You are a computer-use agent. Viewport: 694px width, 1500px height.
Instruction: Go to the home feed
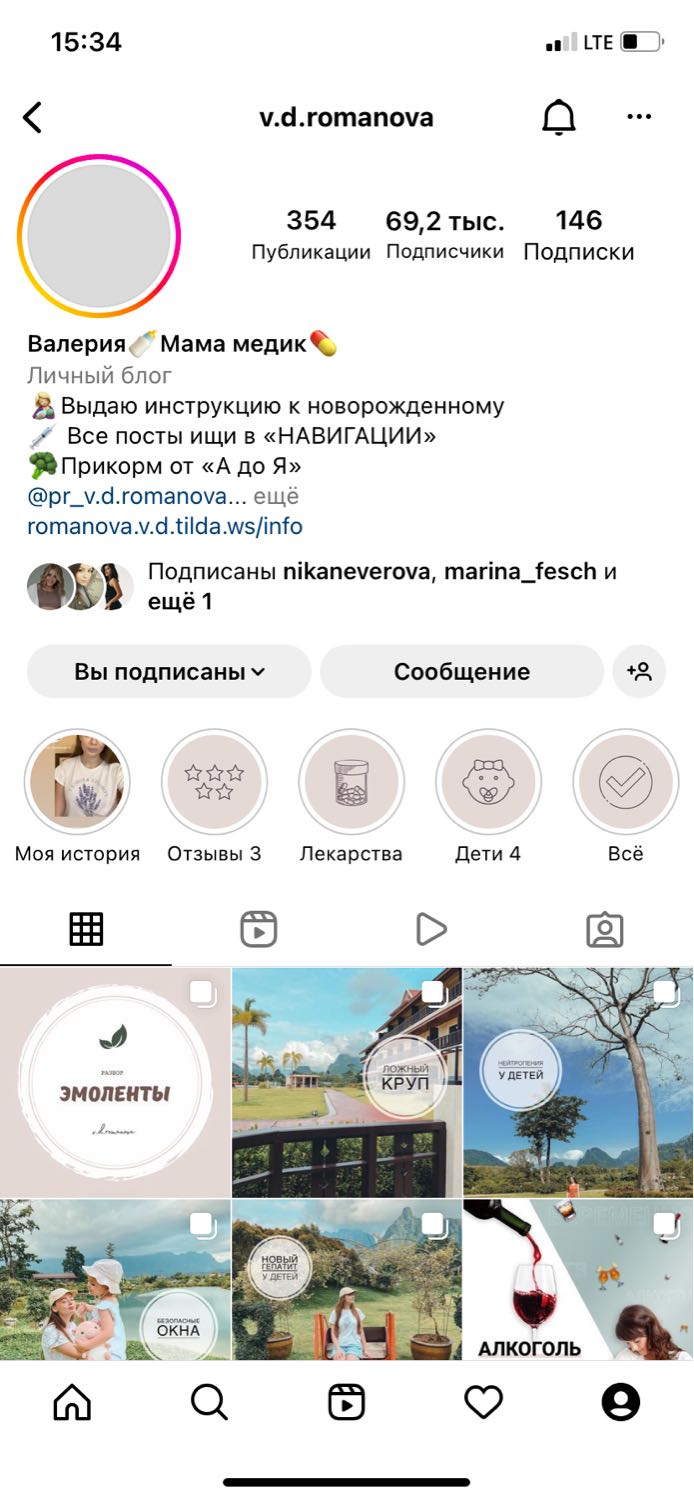click(x=72, y=1402)
